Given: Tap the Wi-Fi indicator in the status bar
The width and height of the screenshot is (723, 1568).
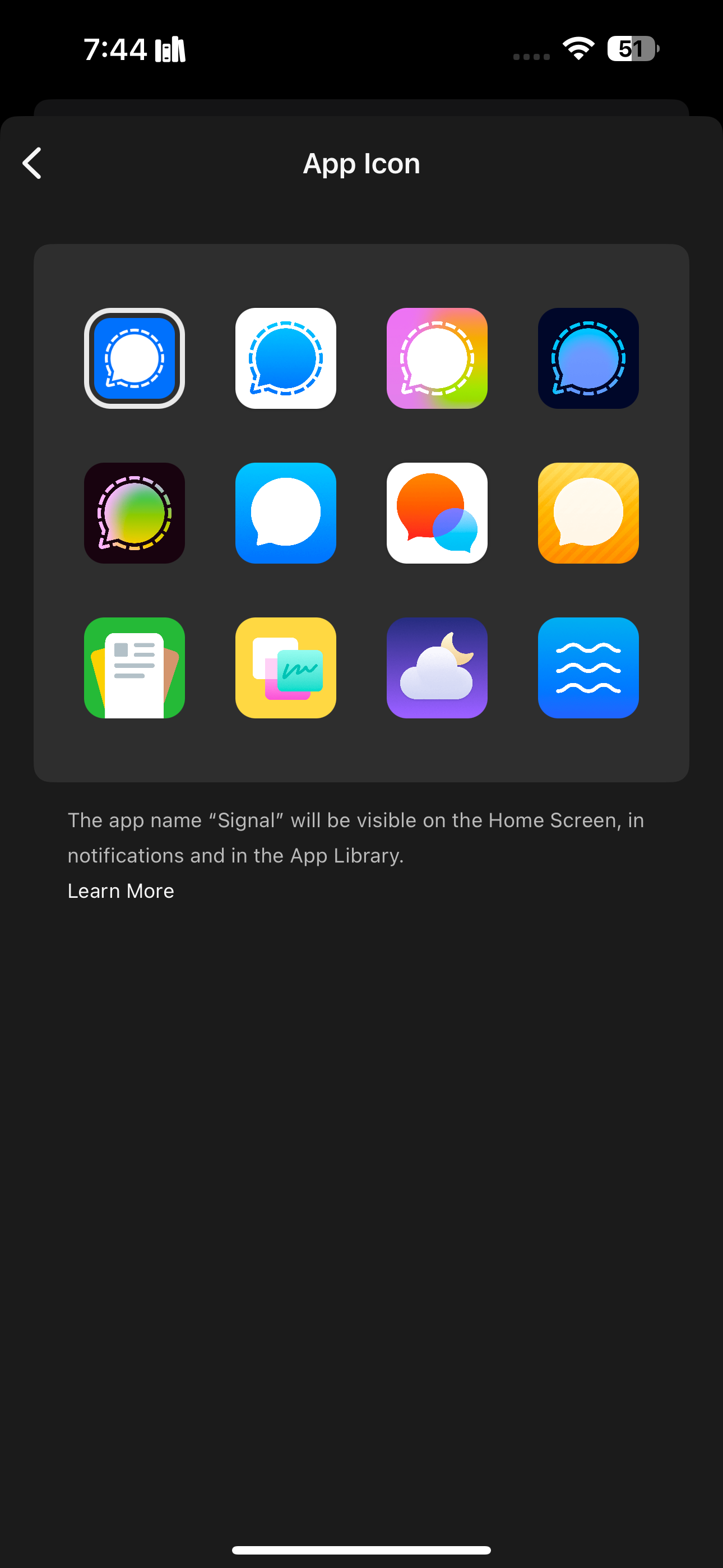Looking at the screenshot, I should pyautogui.click(x=576, y=49).
